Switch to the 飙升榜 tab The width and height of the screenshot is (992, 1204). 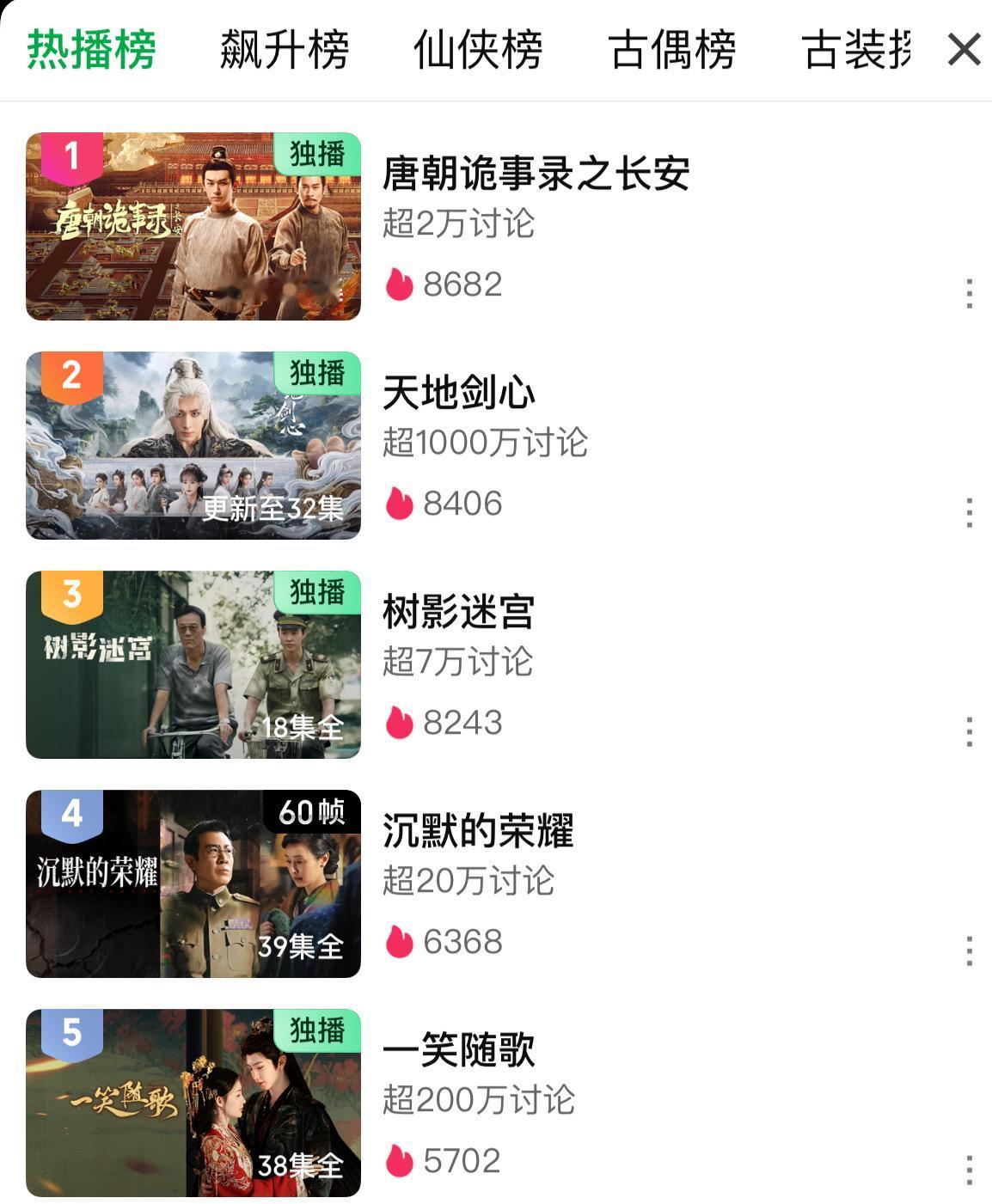click(282, 49)
